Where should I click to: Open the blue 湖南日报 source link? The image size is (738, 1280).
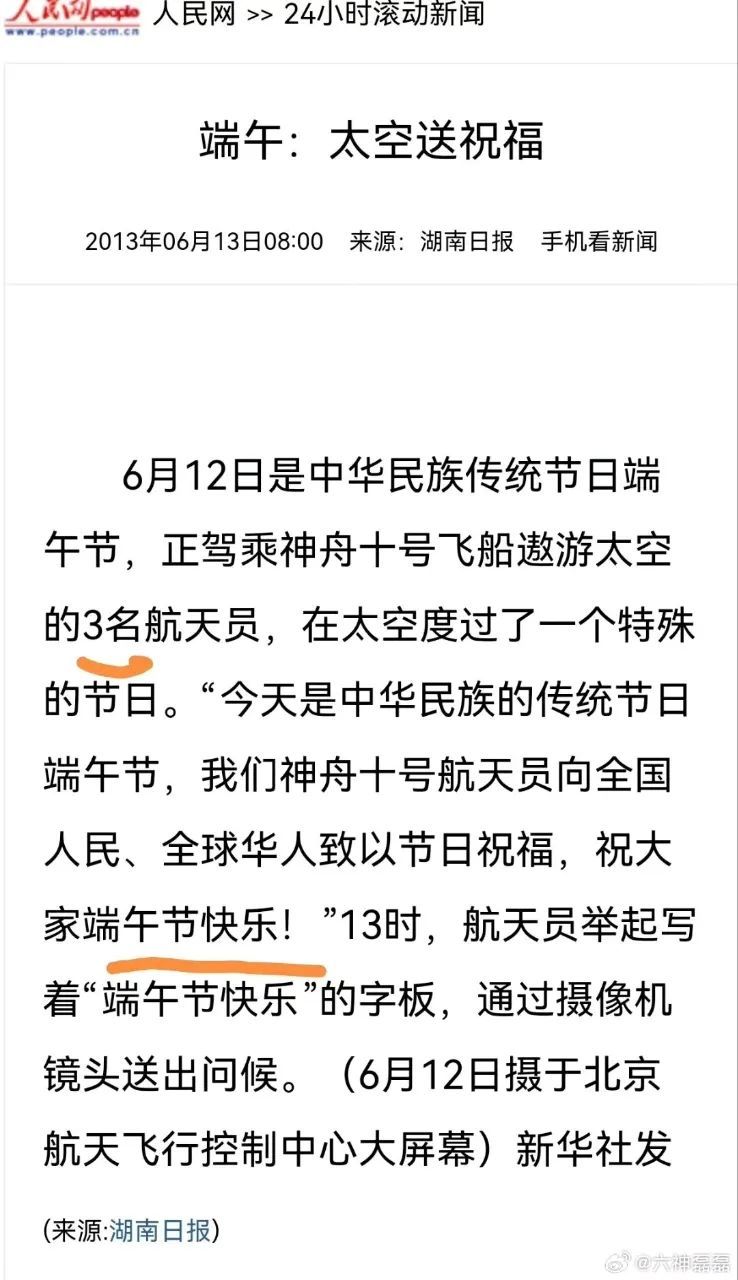click(x=159, y=1229)
